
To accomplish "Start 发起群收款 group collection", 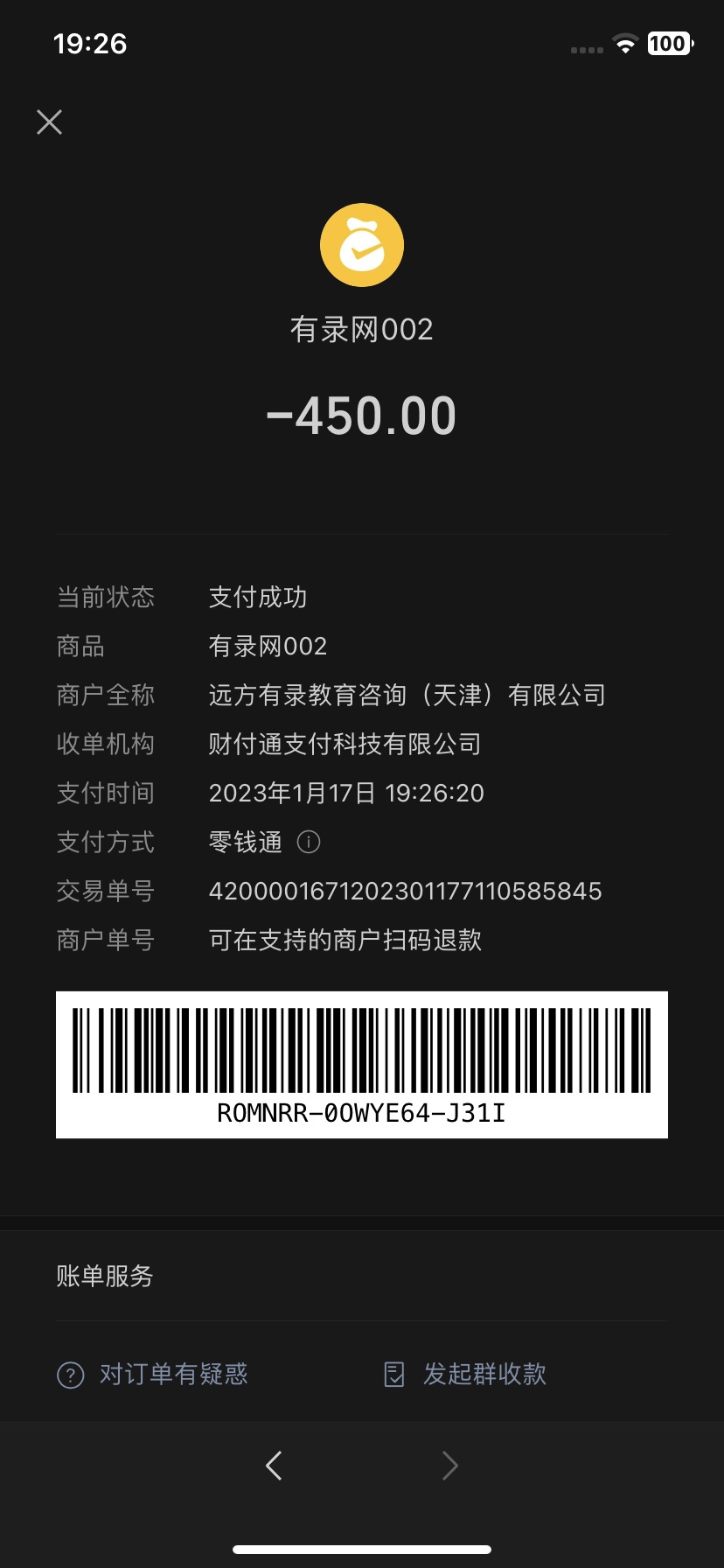I will pyautogui.click(x=466, y=1375).
